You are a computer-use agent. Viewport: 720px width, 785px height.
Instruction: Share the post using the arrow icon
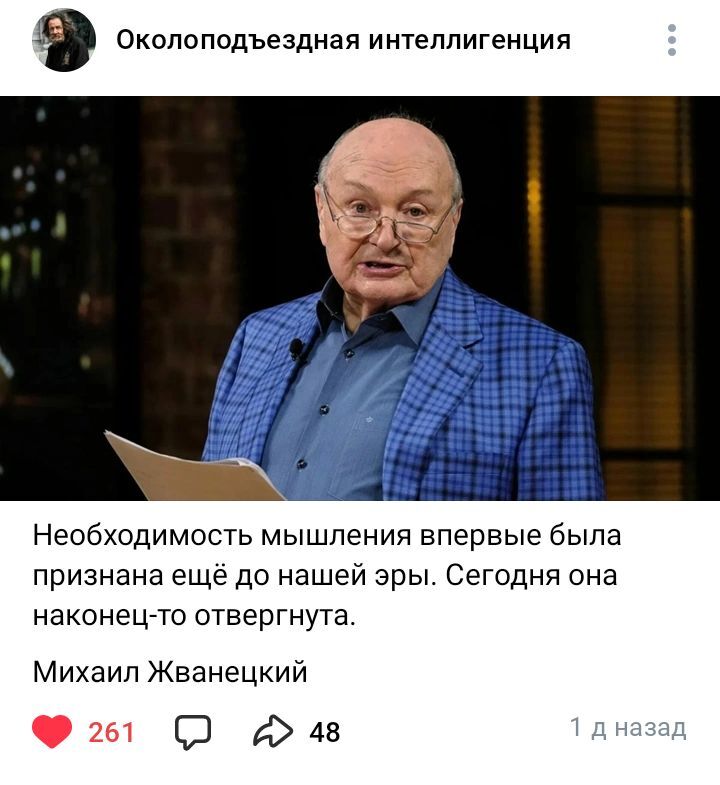tap(272, 732)
